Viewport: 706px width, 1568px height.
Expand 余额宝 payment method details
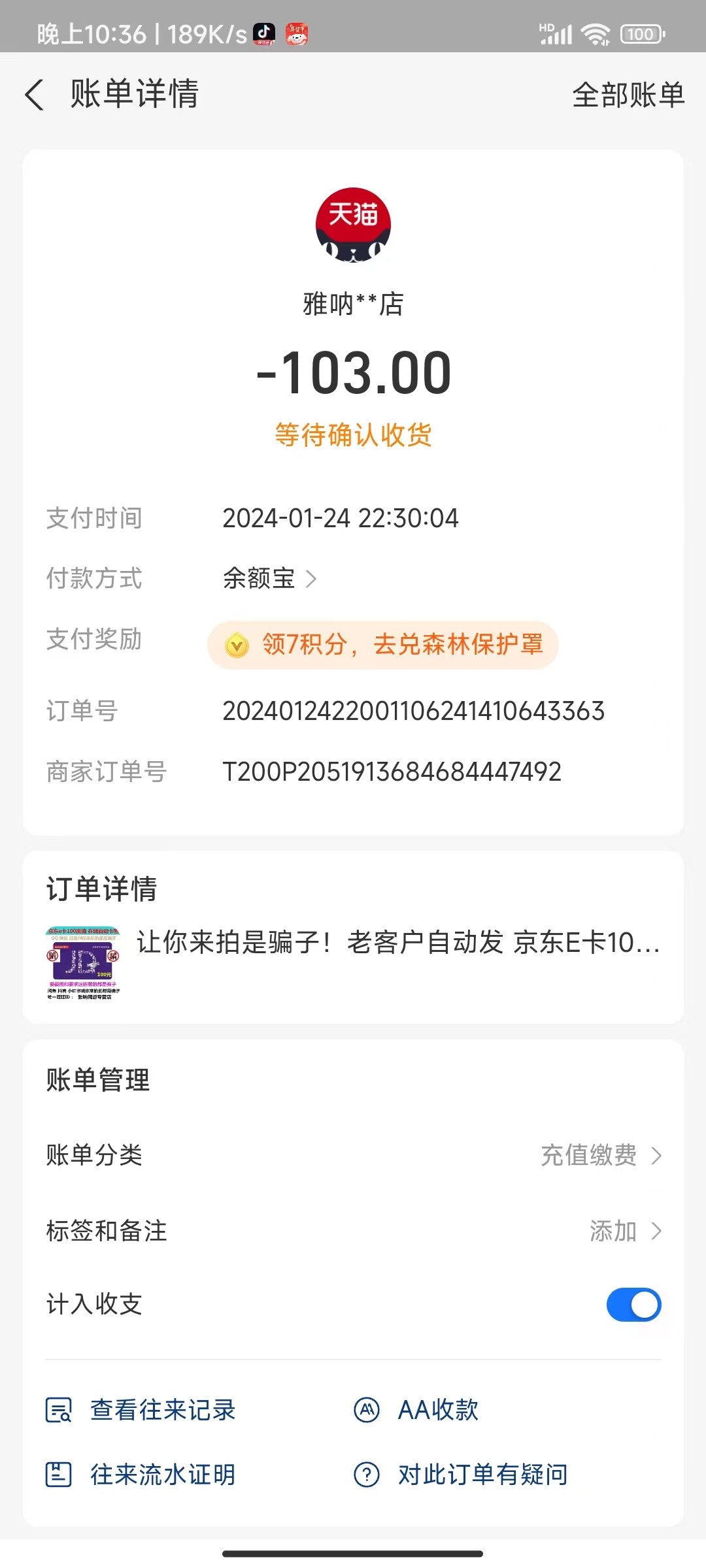coord(268,579)
